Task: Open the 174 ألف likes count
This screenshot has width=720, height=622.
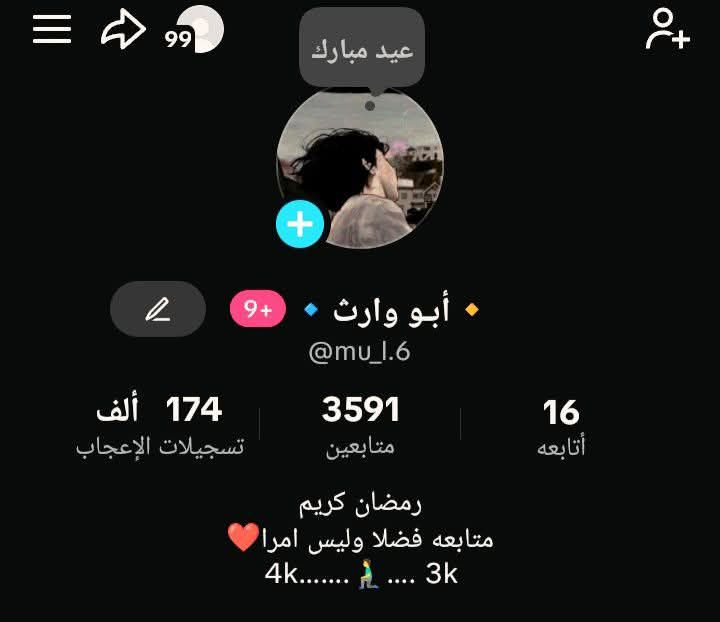Action: (160, 424)
